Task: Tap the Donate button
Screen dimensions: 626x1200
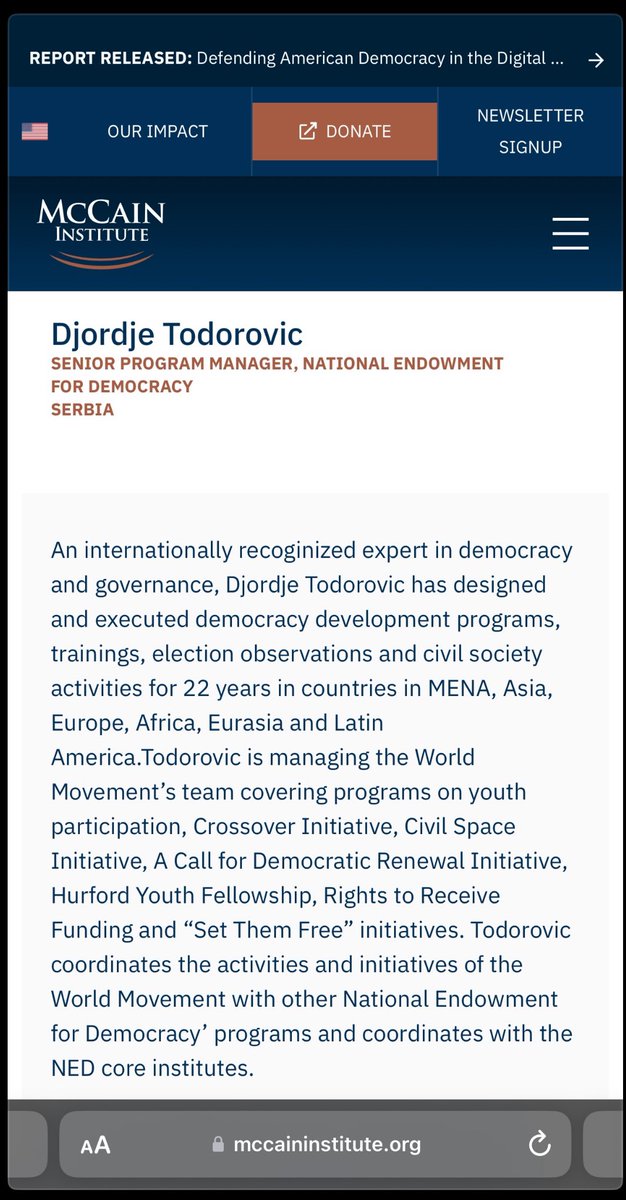Action: [x=345, y=131]
